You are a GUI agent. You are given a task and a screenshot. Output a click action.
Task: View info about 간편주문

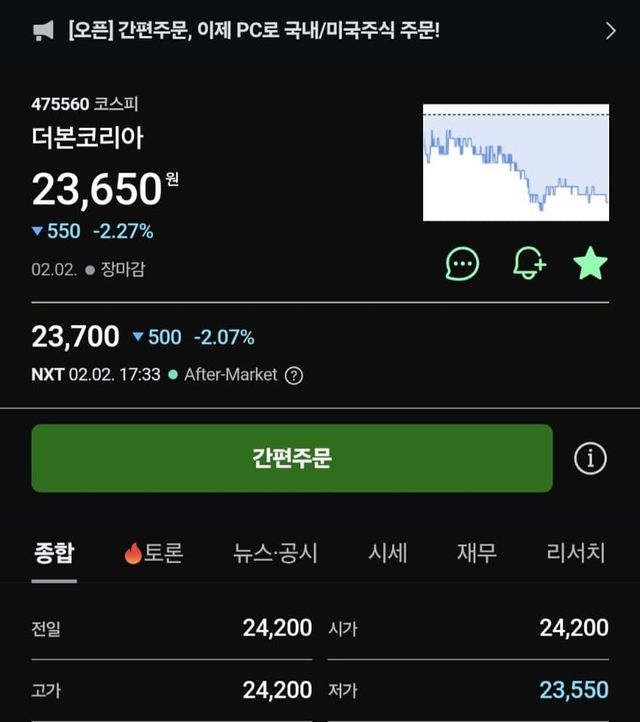click(x=590, y=458)
